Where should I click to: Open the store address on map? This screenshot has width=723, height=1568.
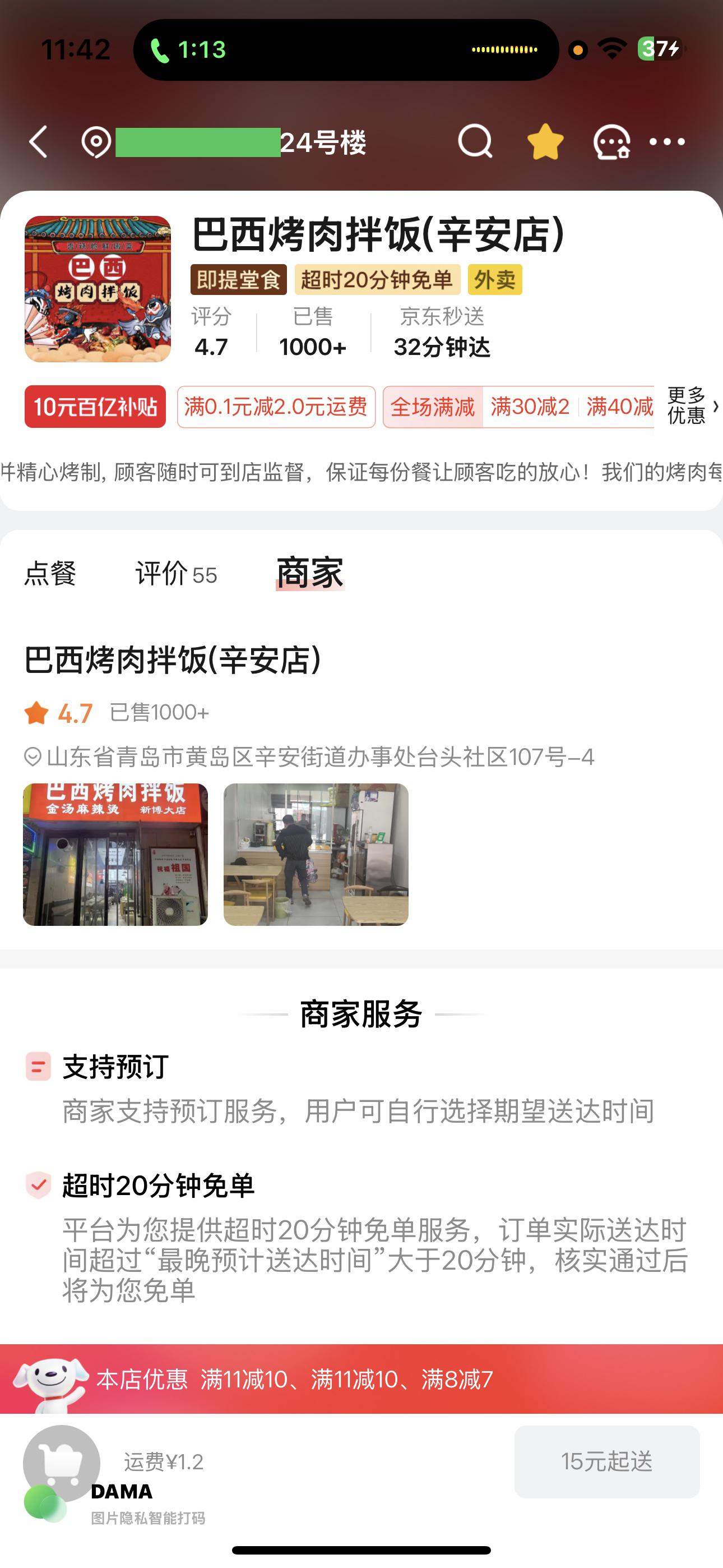310,757
